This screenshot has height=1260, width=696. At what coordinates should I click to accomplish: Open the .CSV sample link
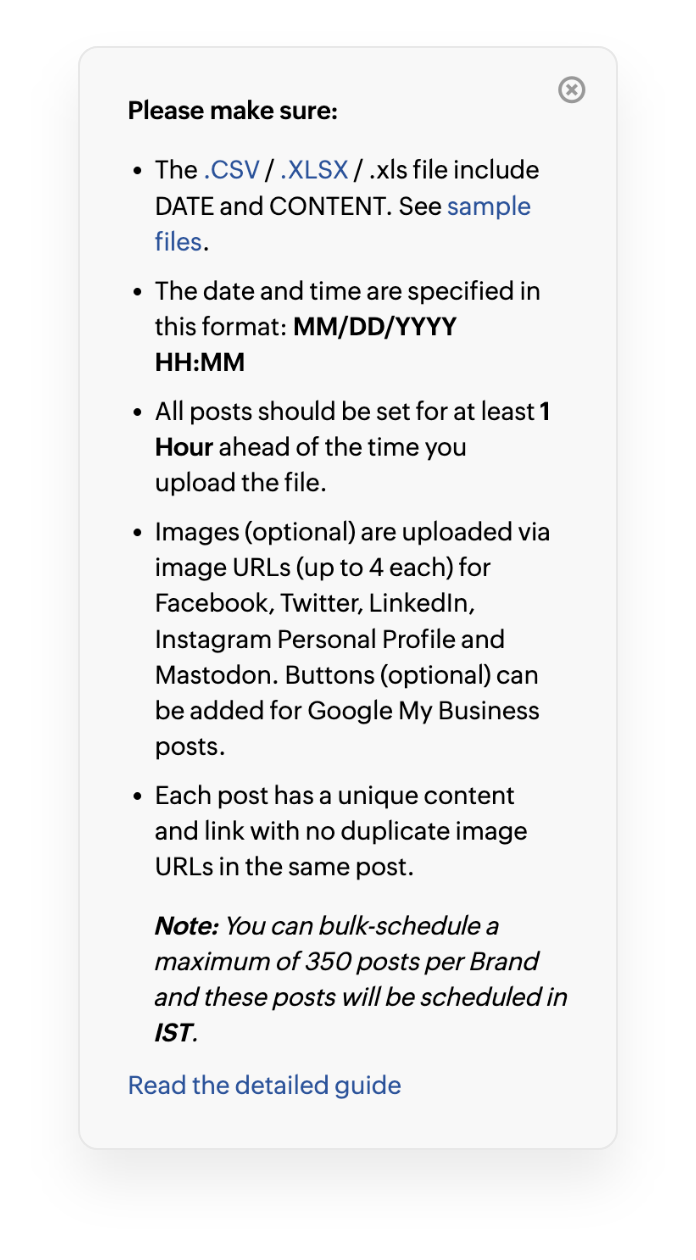(231, 170)
